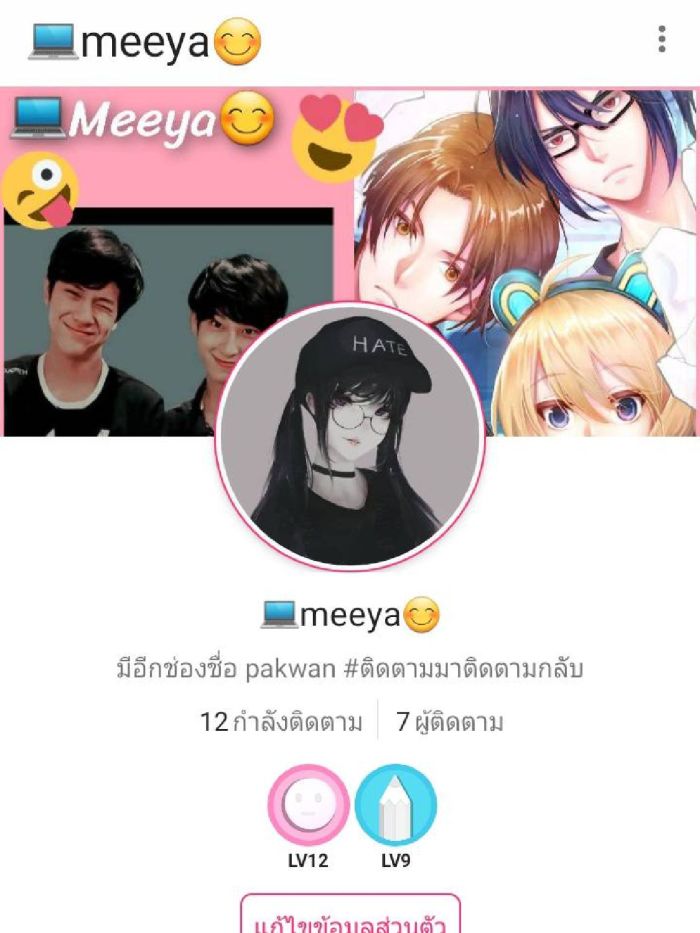Open the three-dot overflow menu
The width and height of the screenshot is (700, 933).
pyautogui.click(x=661, y=40)
